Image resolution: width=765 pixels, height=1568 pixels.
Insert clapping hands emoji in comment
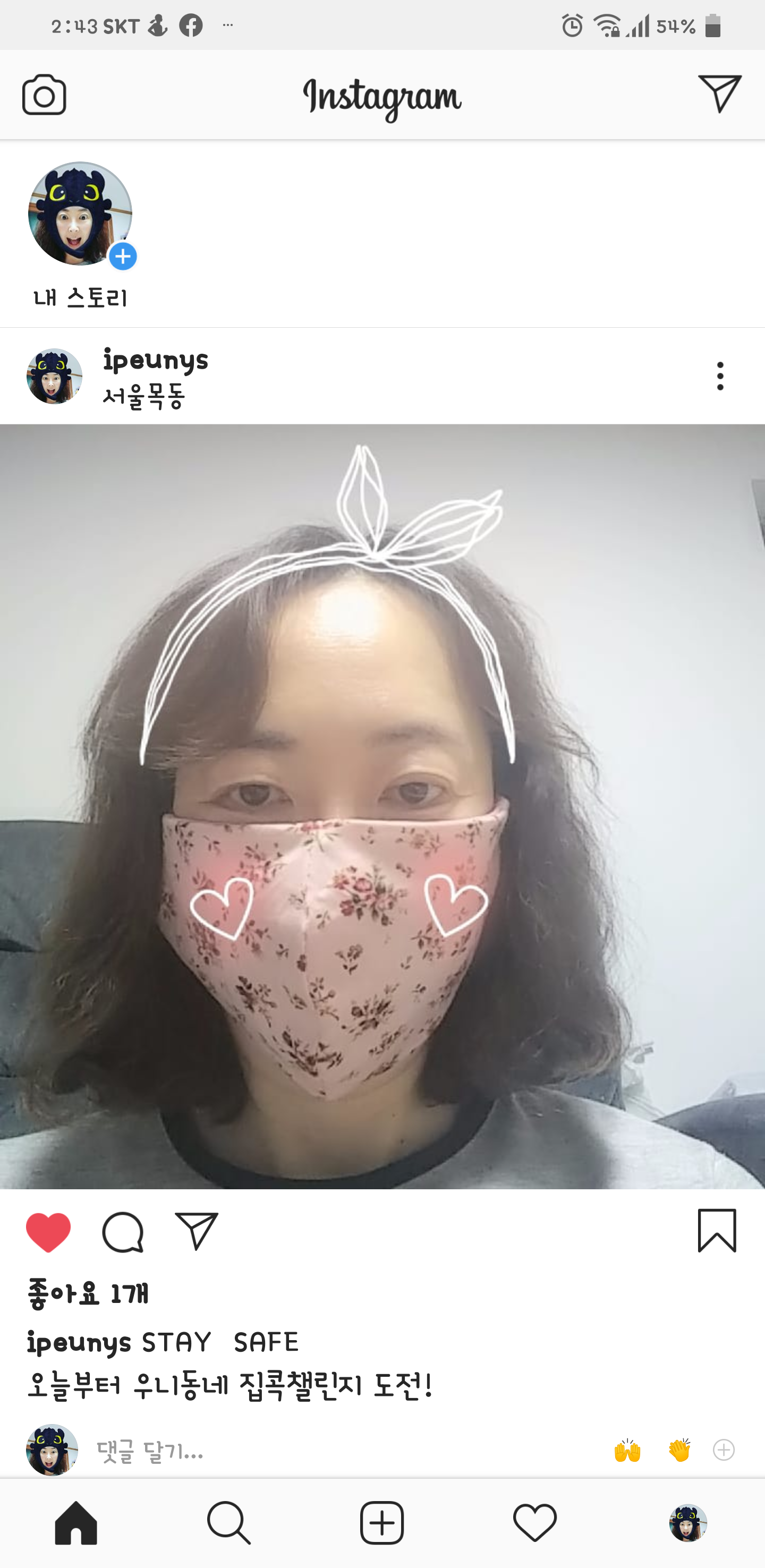coord(679,1451)
